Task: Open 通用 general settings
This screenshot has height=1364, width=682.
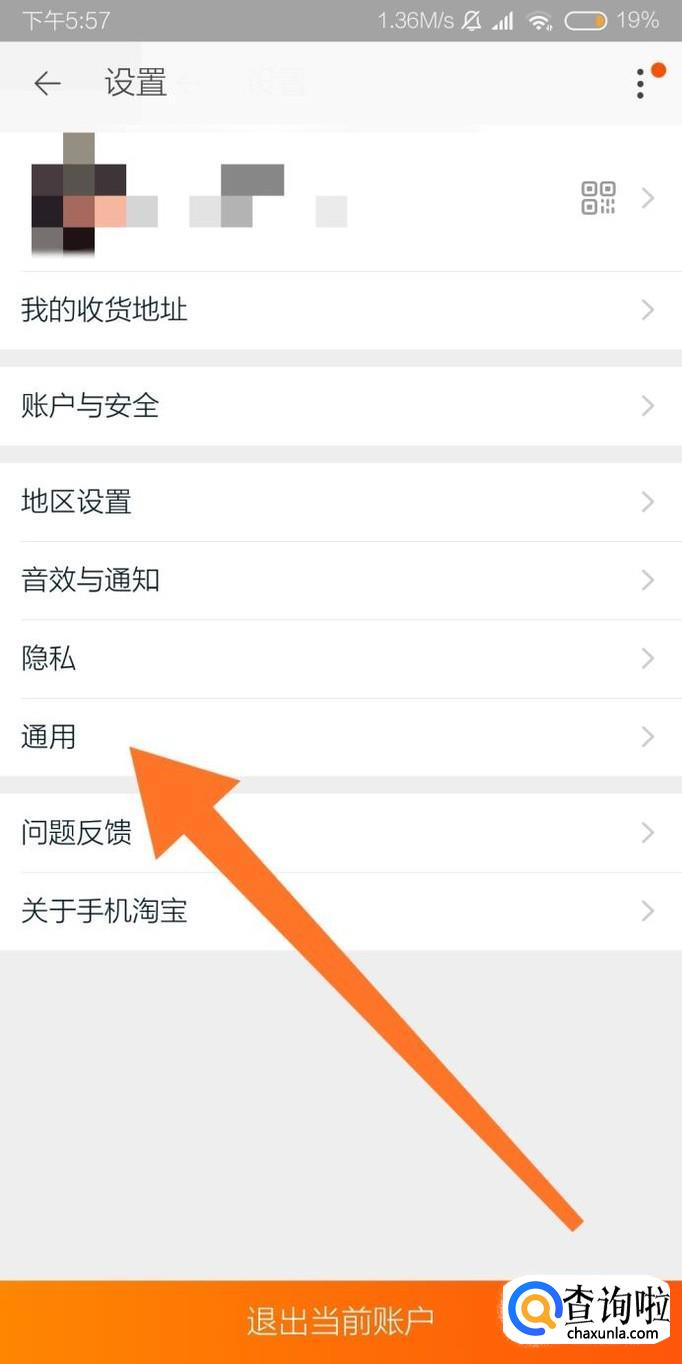Action: pyautogui.click(x=341, y=737)
